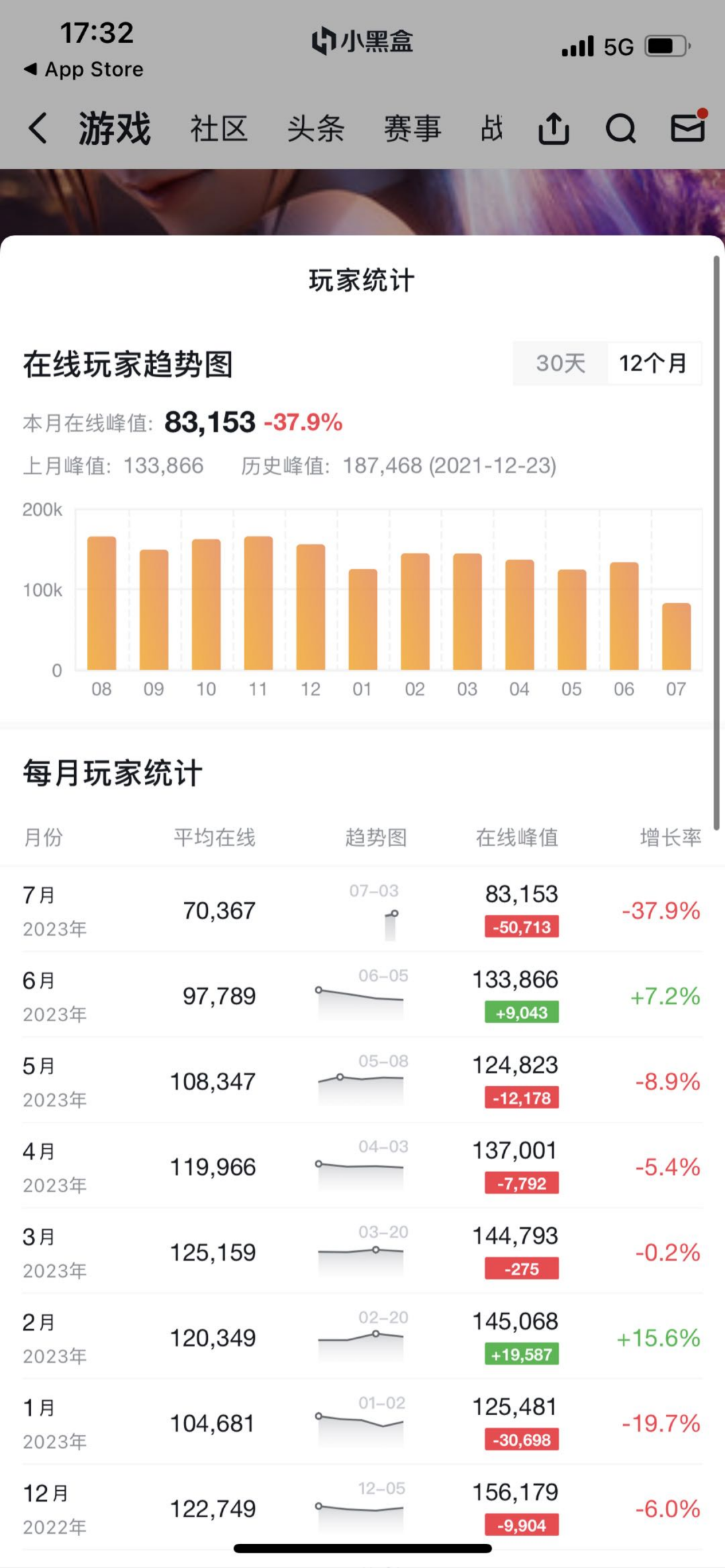
Task: Switch the trend chart to 30天
Action: [x=561, y=363]
